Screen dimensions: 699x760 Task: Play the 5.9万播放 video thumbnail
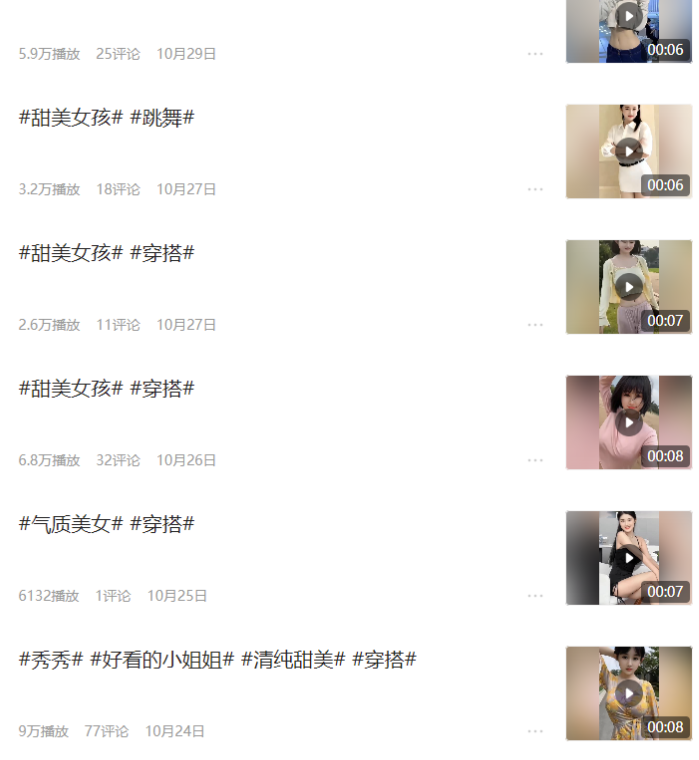(628, 18)
